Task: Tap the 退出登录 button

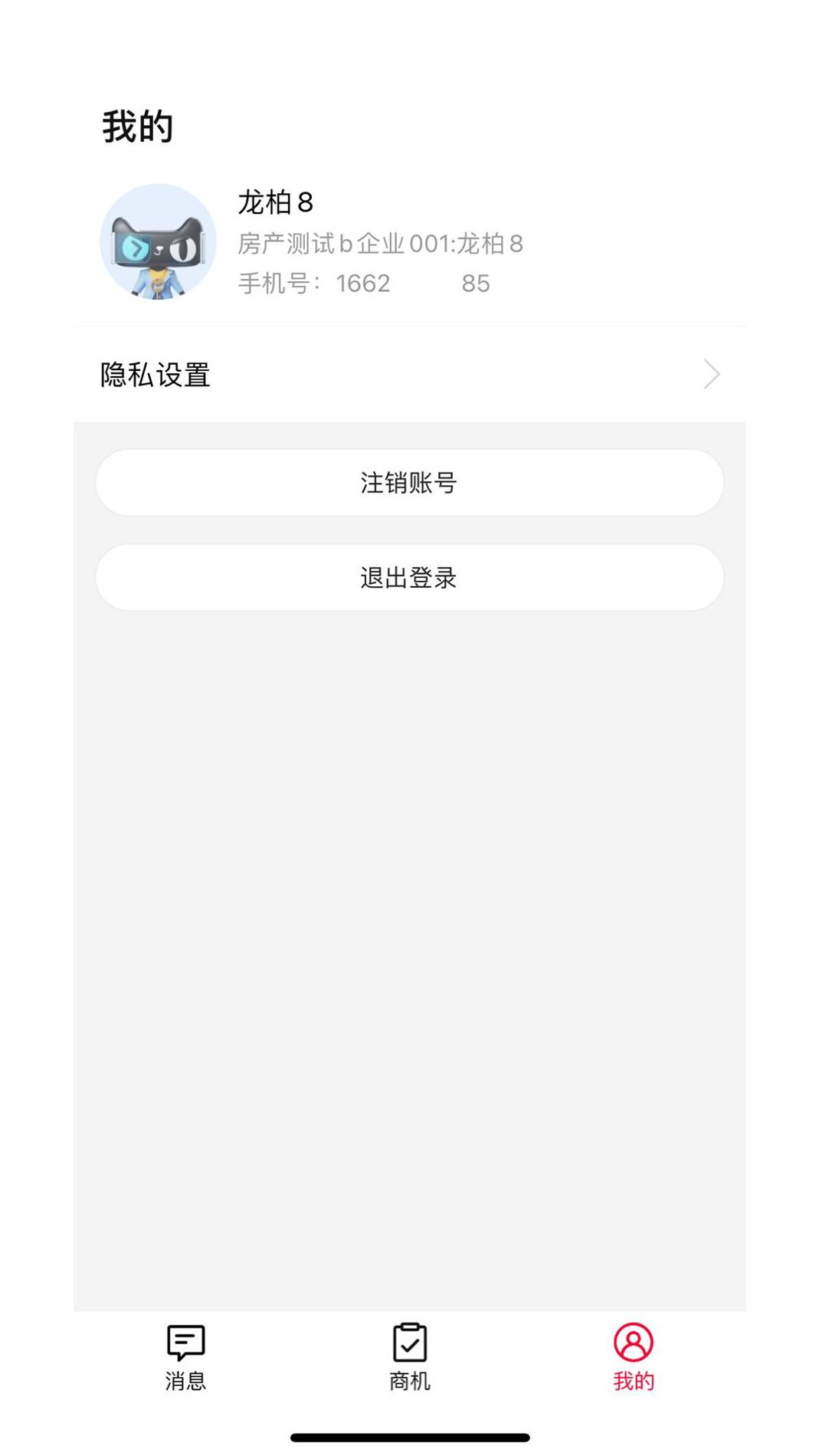Action: (408, 578)
